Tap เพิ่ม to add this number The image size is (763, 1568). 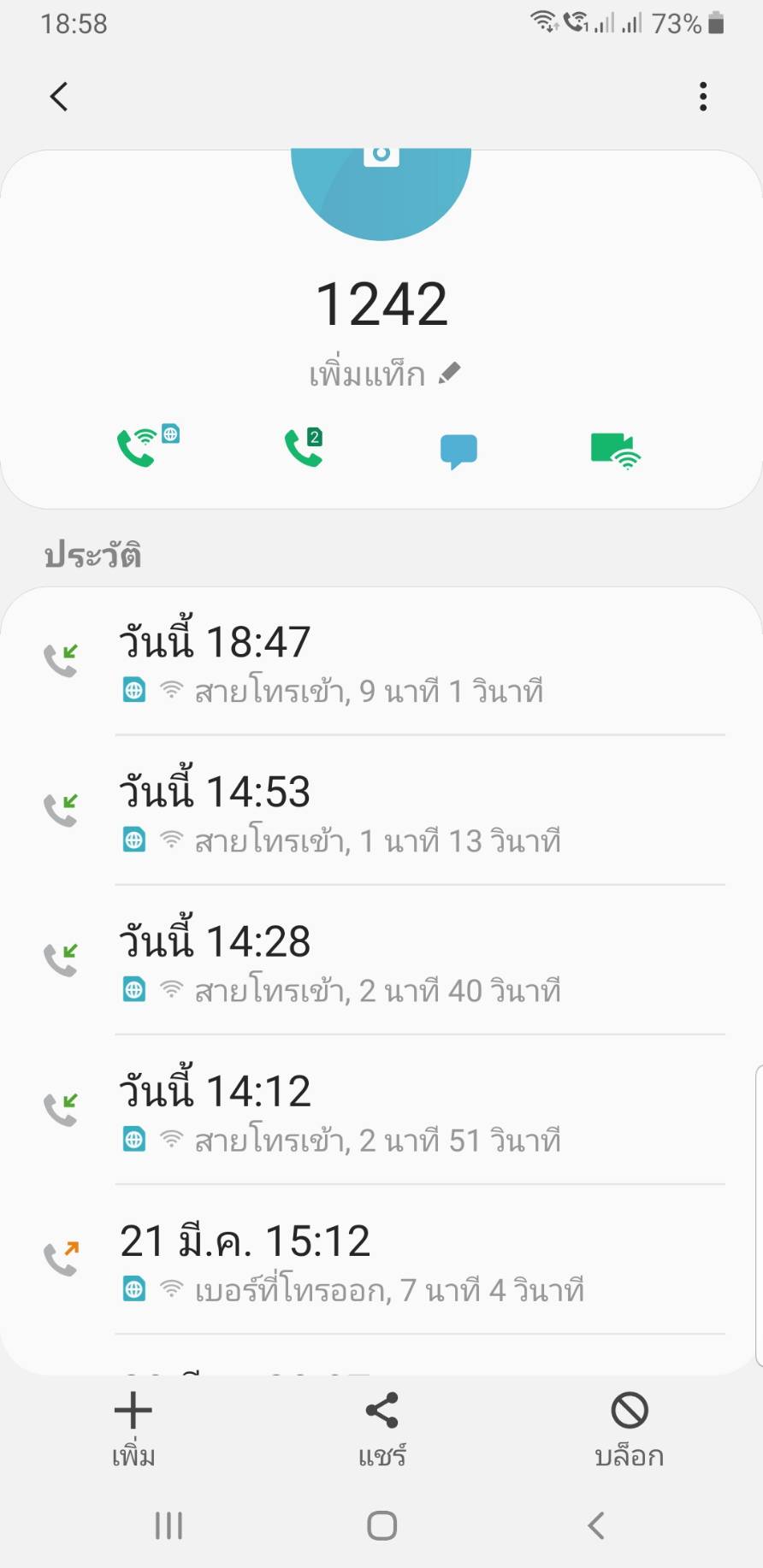click(133, 1429)
